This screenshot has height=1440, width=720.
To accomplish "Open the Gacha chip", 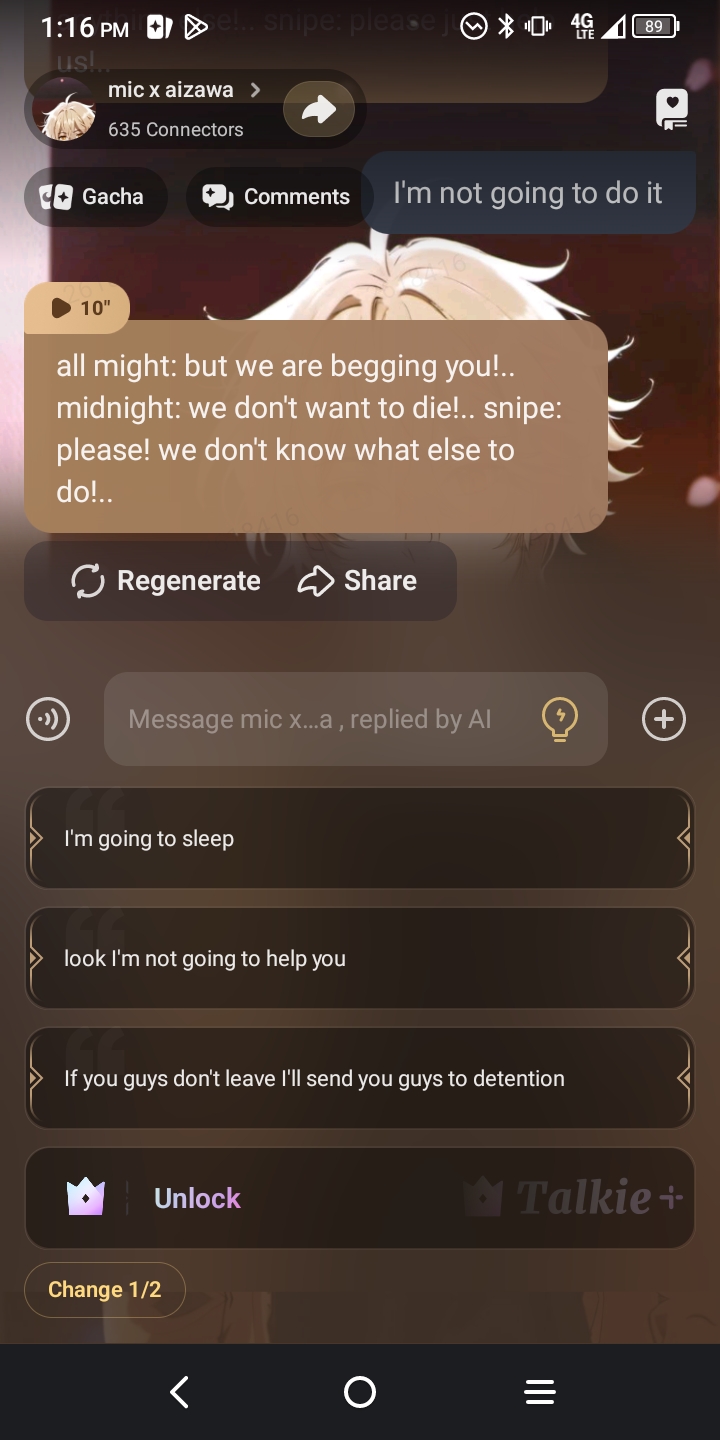I will click(x=93, y=197).
